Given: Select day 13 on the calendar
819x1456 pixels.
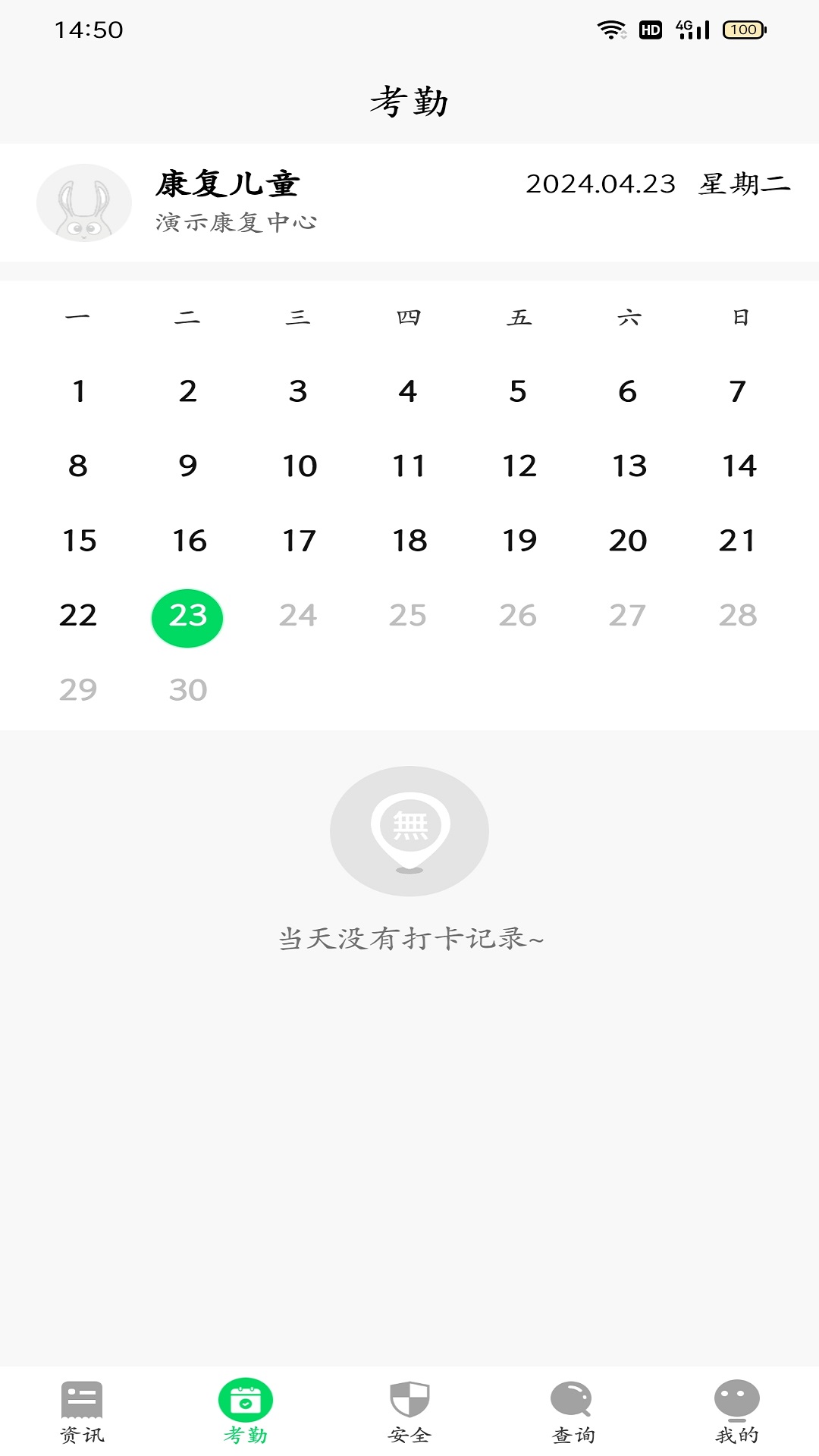Looking at the screenshot, I should (629, 466).
